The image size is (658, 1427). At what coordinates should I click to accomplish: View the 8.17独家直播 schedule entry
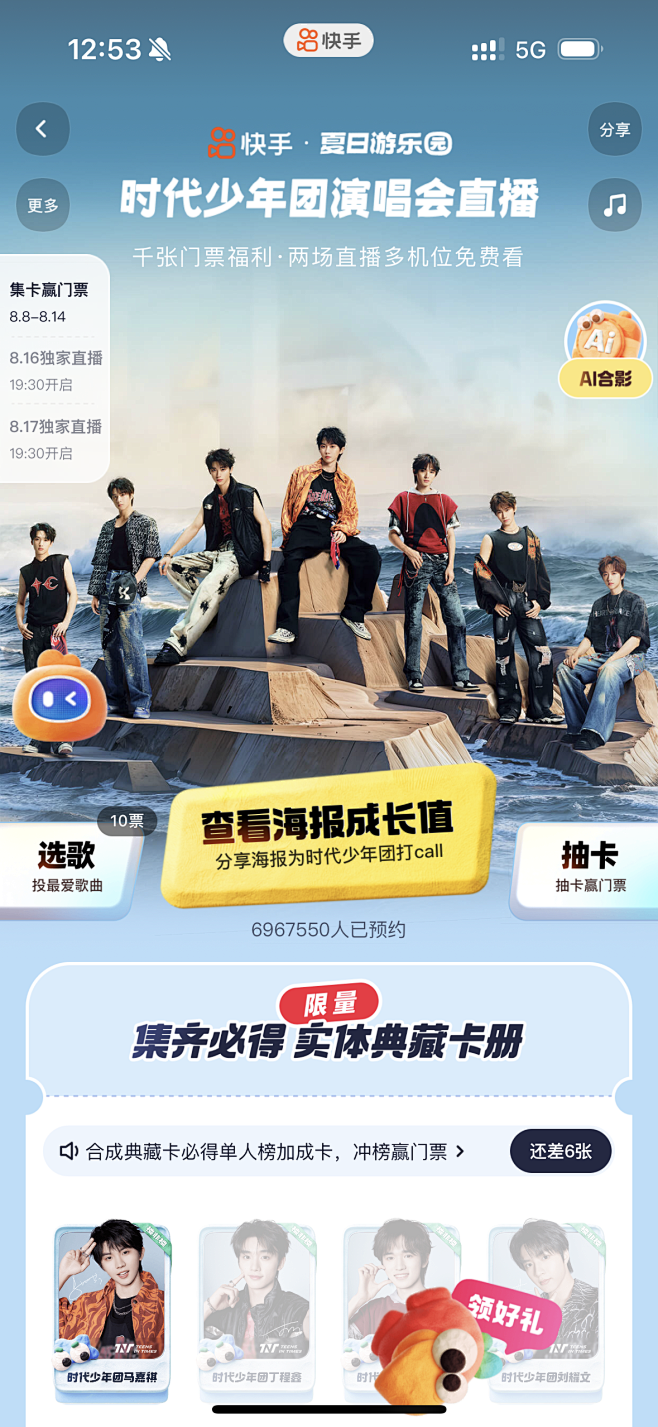[56, 438]
